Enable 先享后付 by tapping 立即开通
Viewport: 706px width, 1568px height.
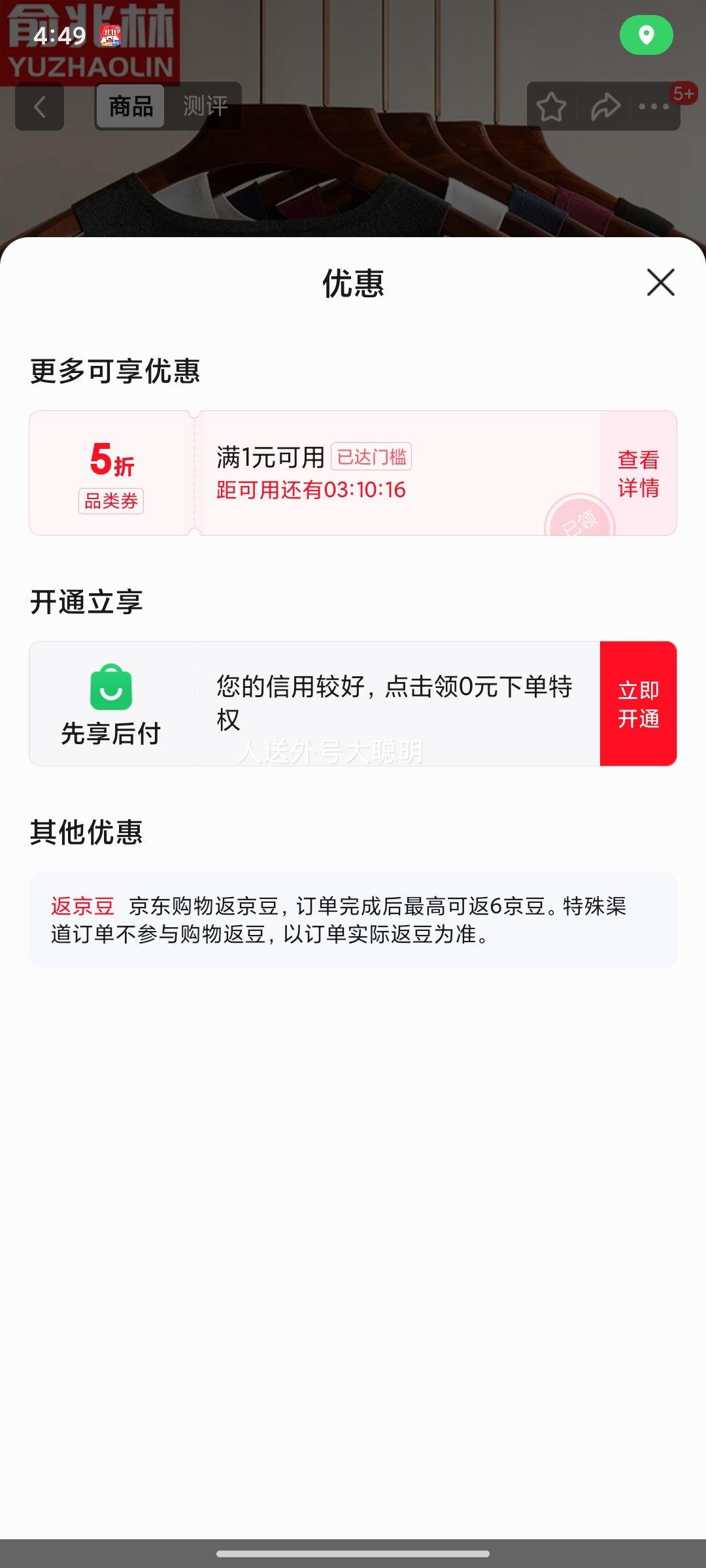[x=638, y=704]
